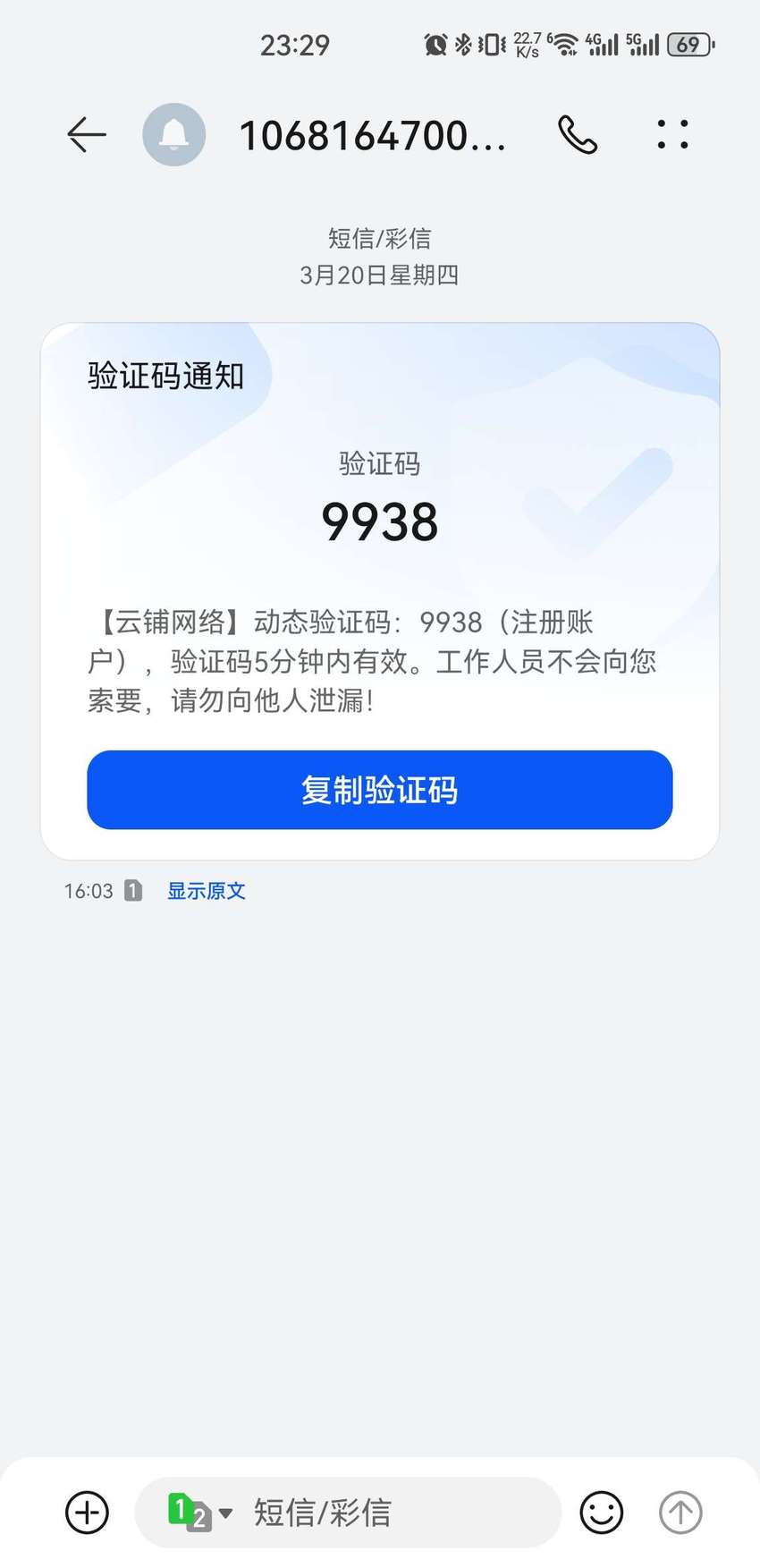Open the plus attachment menu
Screen dimensions: 760x1568
(x=87, y=1513)
